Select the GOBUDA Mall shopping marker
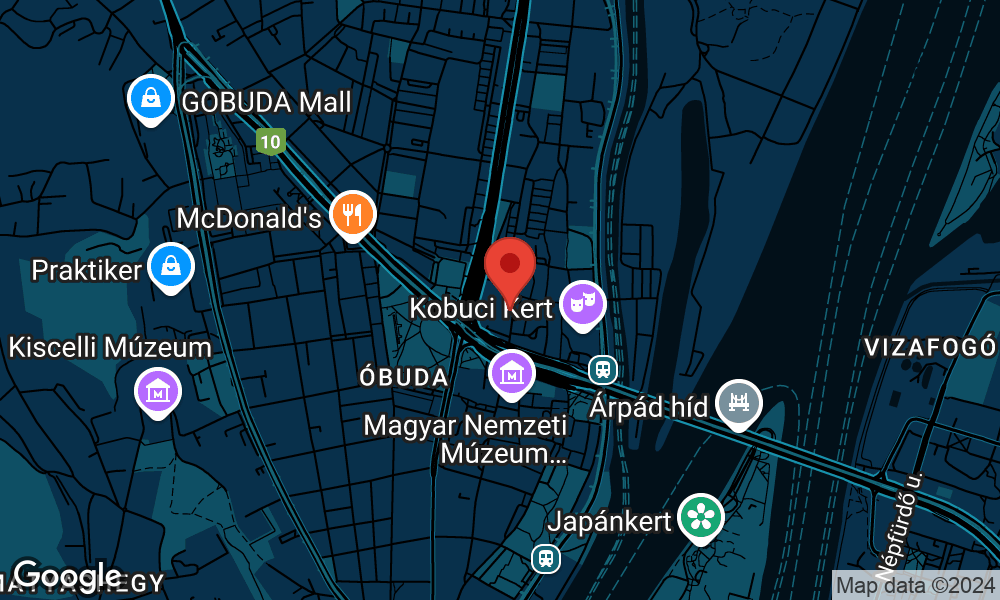The image size is (1000, 600). pos(149,98)
